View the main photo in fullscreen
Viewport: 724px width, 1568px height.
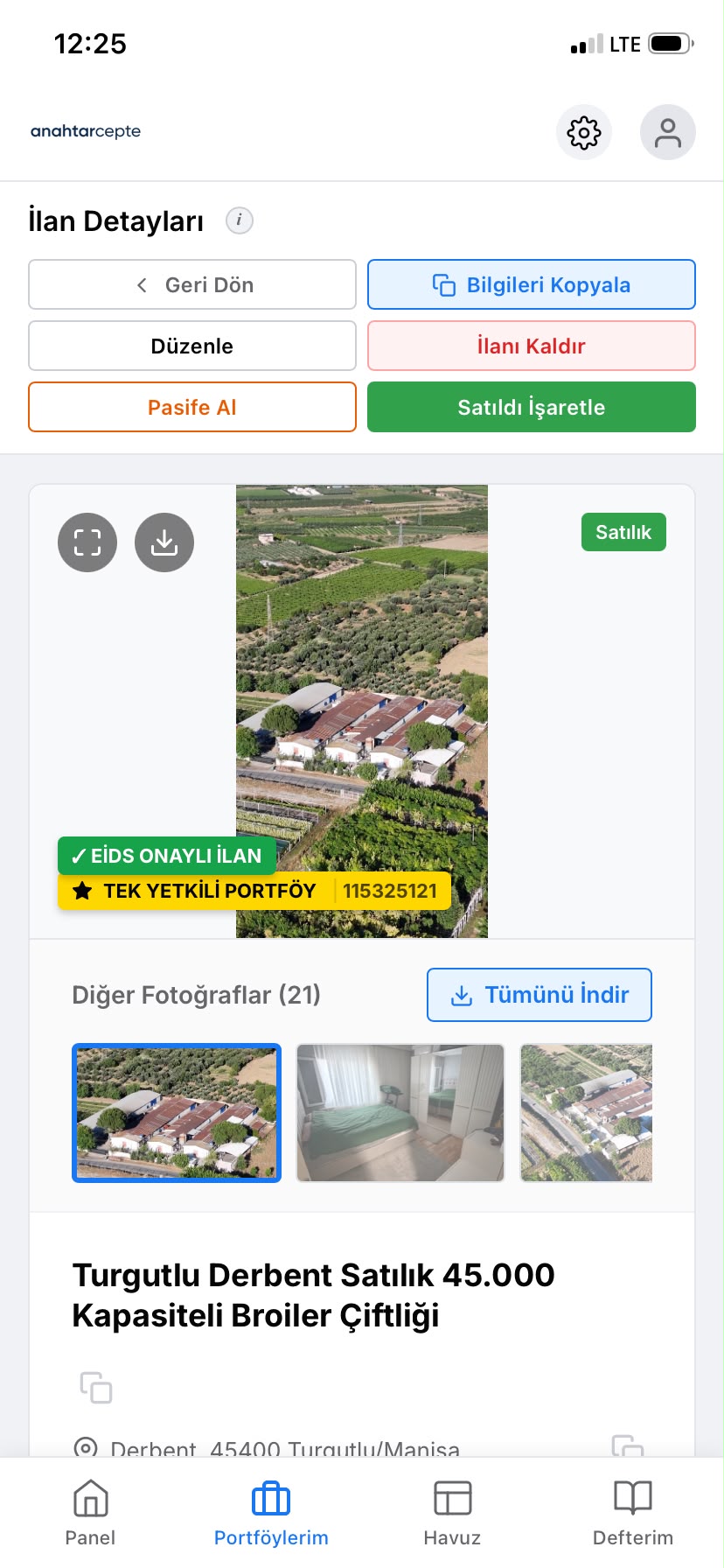[87, 542]
